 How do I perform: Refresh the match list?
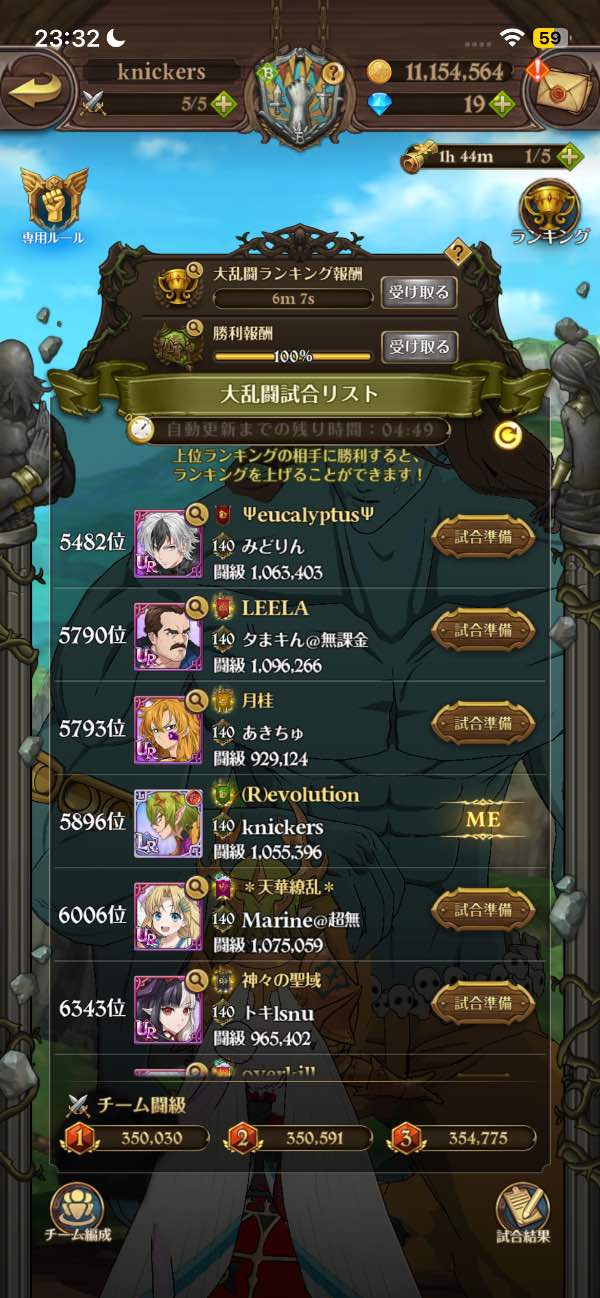tap(508, 436)
